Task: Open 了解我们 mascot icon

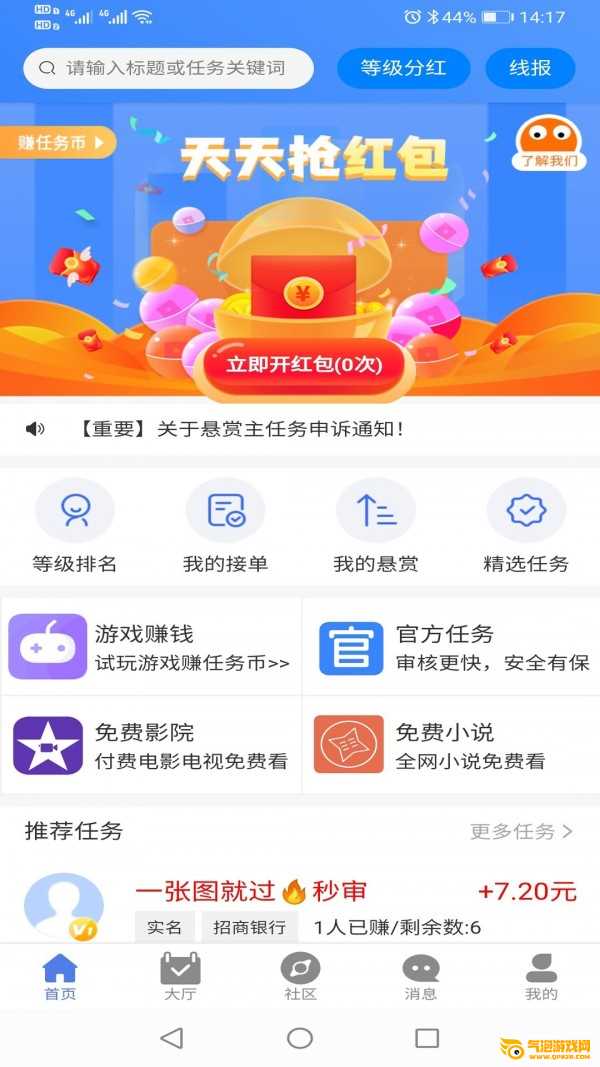Action: pyautogui.click(x=549, y=145)
